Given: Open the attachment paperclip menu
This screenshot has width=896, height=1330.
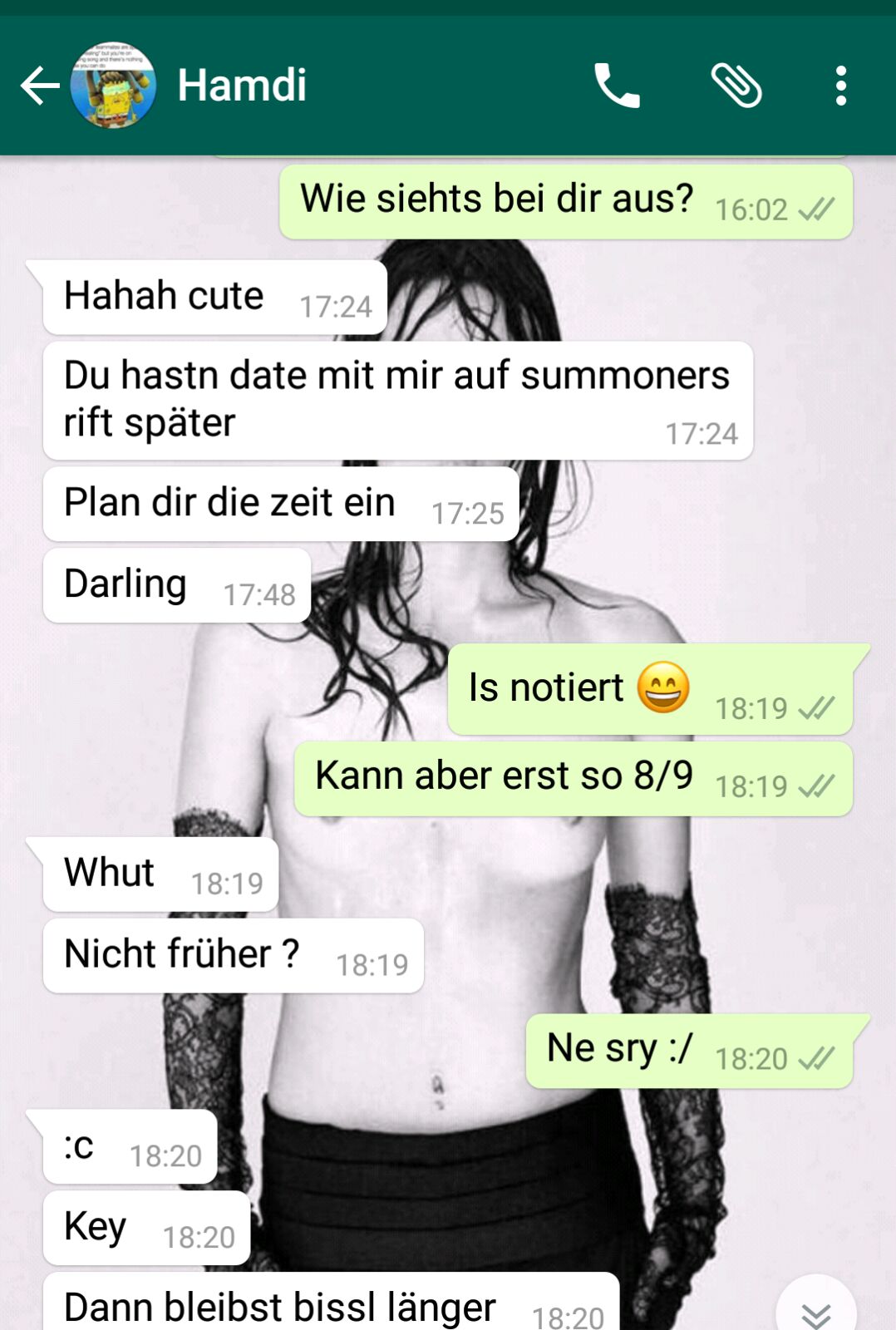Looking at the screenshot, I should (x=736, y=86).
